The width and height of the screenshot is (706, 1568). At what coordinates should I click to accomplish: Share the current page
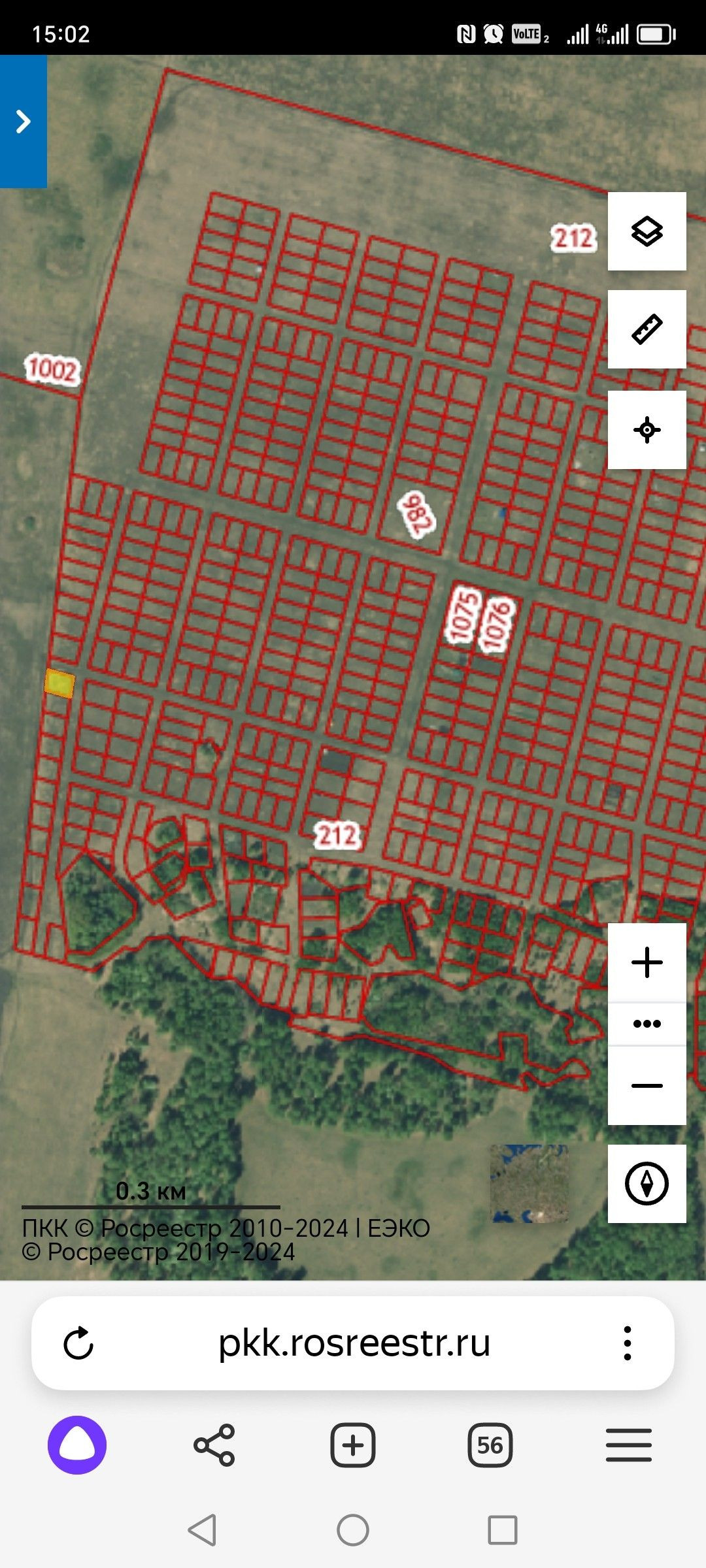pos(214,1445)
